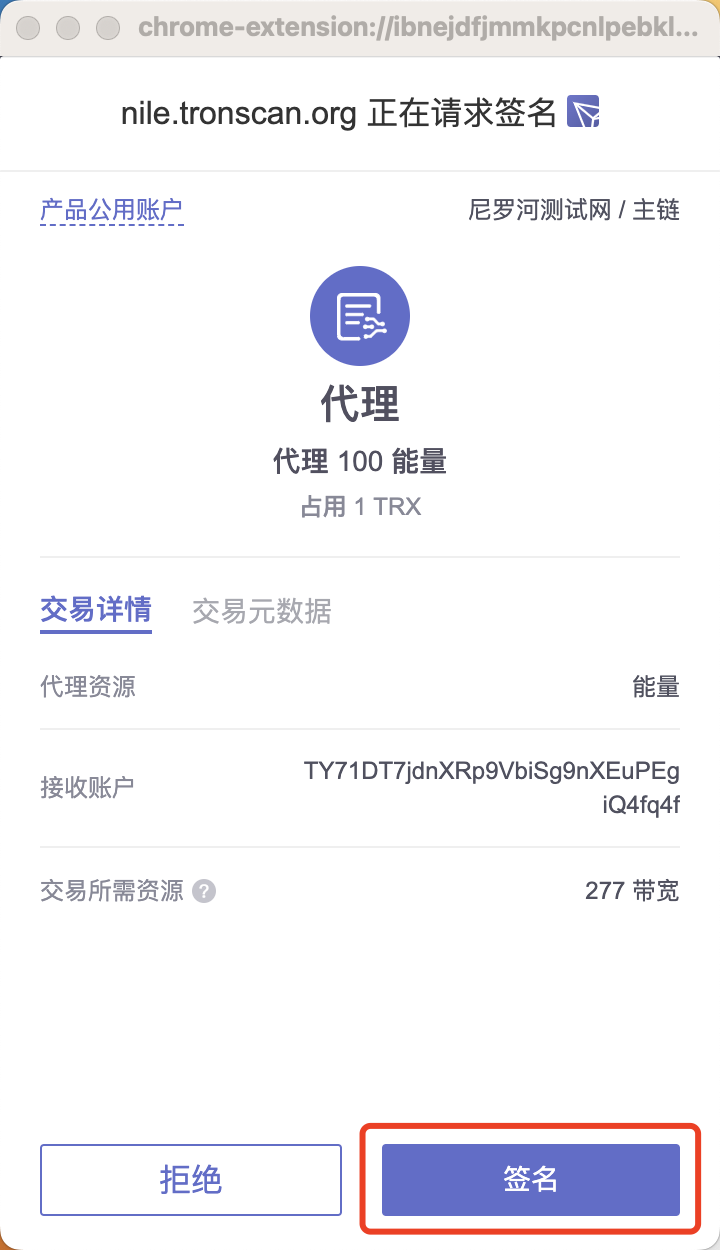The image size is (720, 1250).
Task: Tap the help icon beside 交易所需资源
Action: pyautogui.click(x=204, y=891)
